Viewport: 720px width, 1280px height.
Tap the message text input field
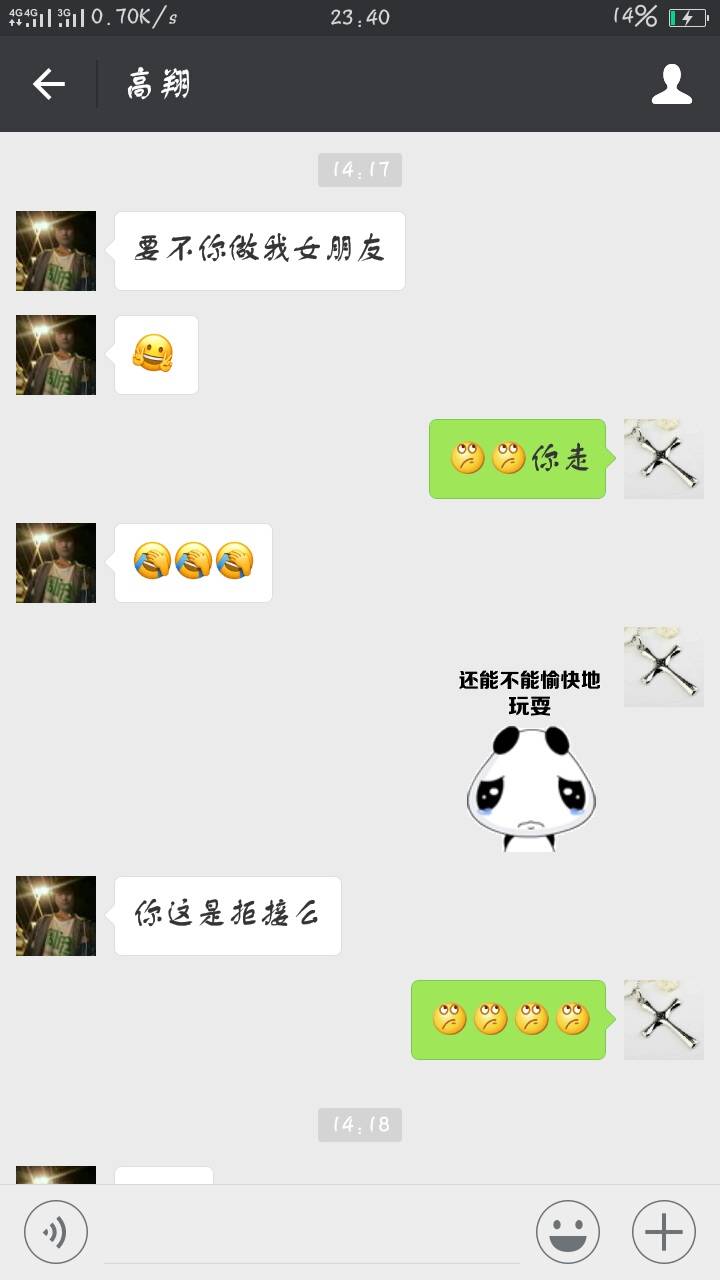(312, 1232)
